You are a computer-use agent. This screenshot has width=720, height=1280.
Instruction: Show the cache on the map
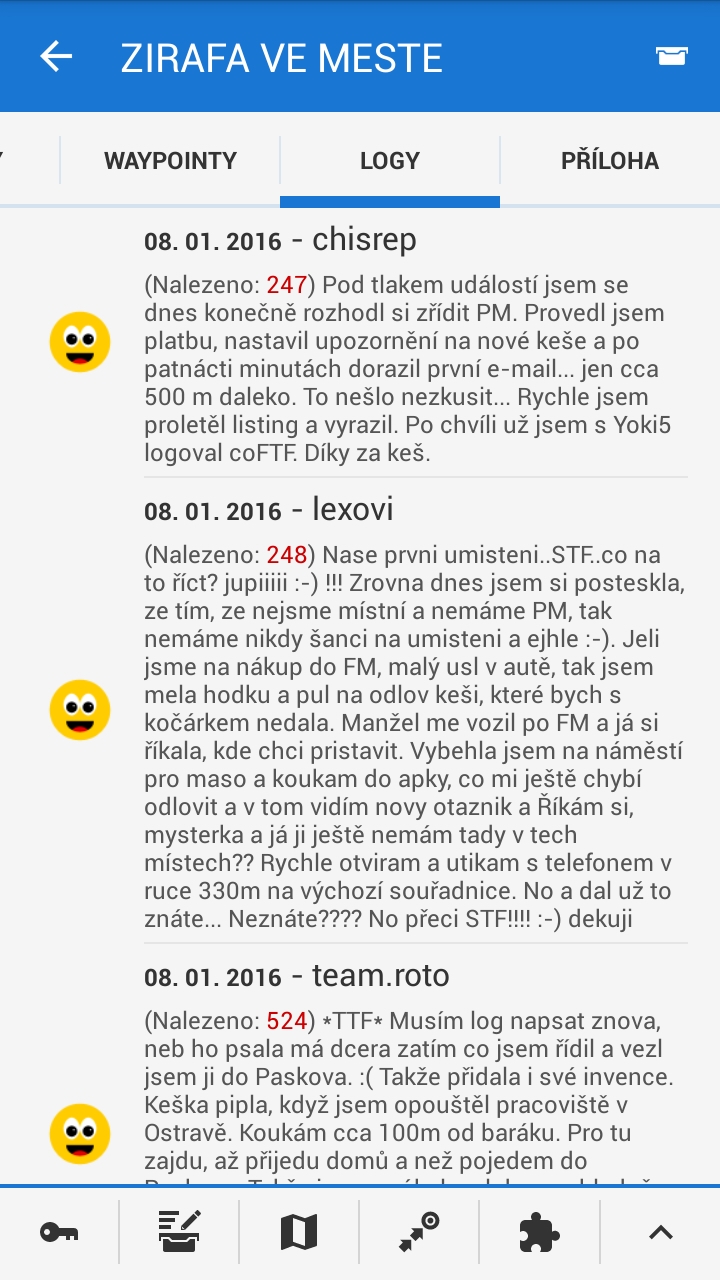coord(299,1232)
